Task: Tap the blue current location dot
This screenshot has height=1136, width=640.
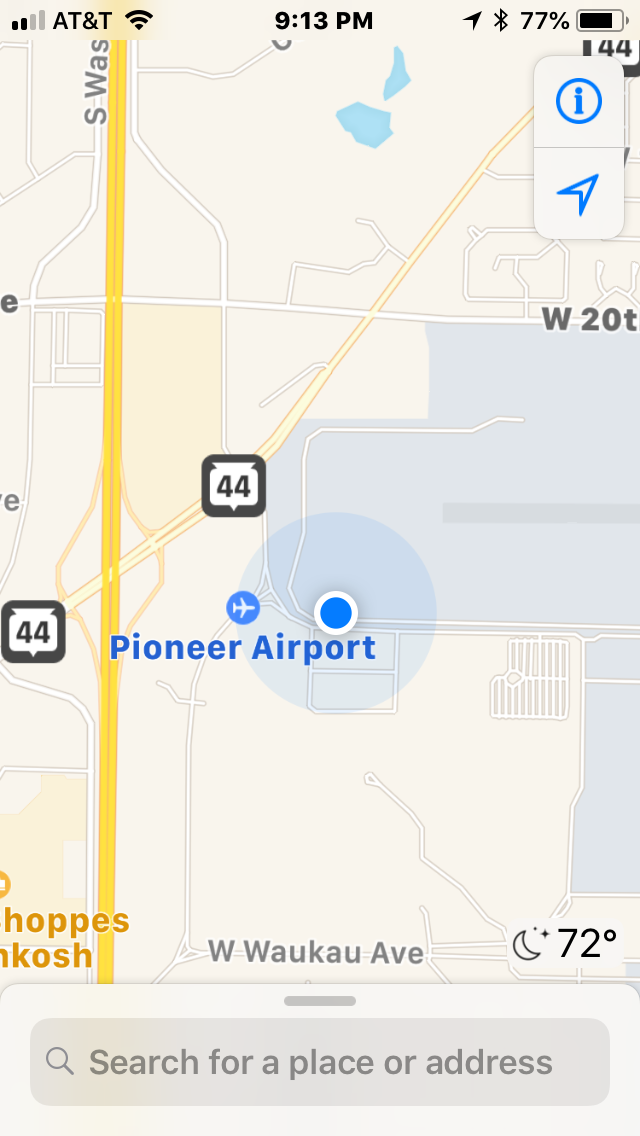Action: coord(336,612)
